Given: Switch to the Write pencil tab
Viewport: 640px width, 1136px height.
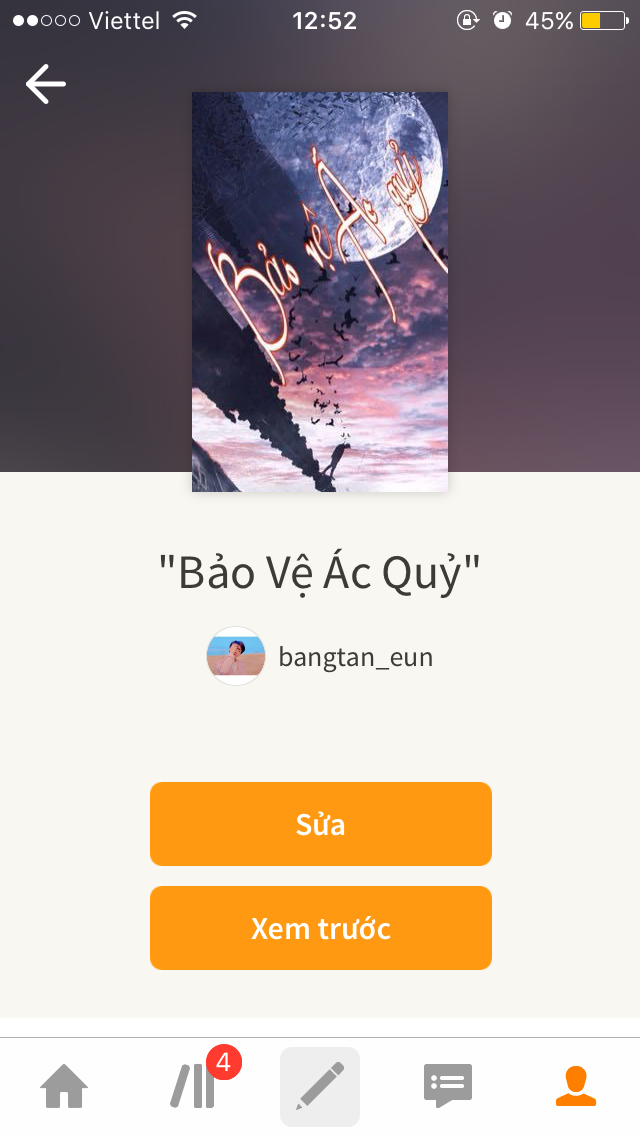Looking at the screenshot, I should click(x=320, y=1086).
